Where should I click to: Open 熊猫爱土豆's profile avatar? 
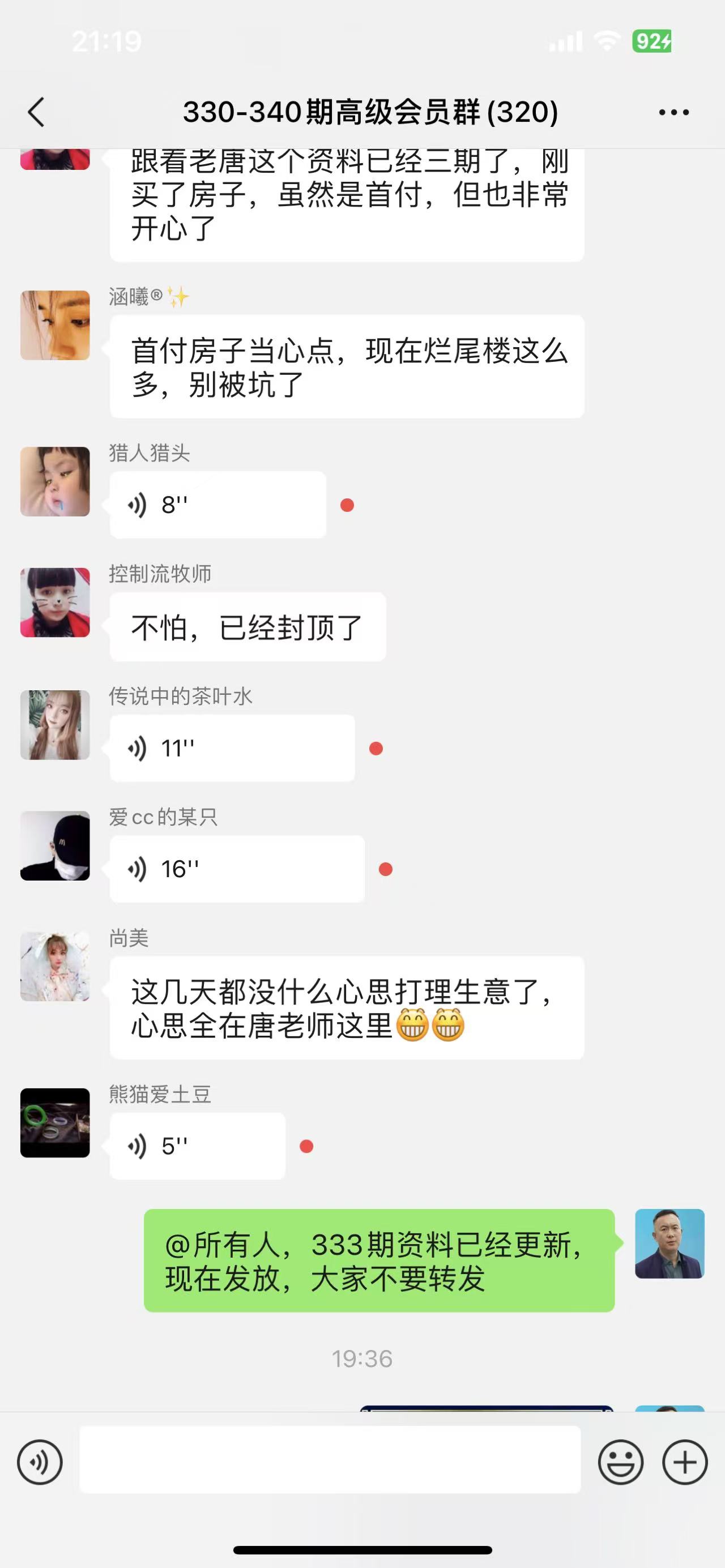click(55, 1122)
